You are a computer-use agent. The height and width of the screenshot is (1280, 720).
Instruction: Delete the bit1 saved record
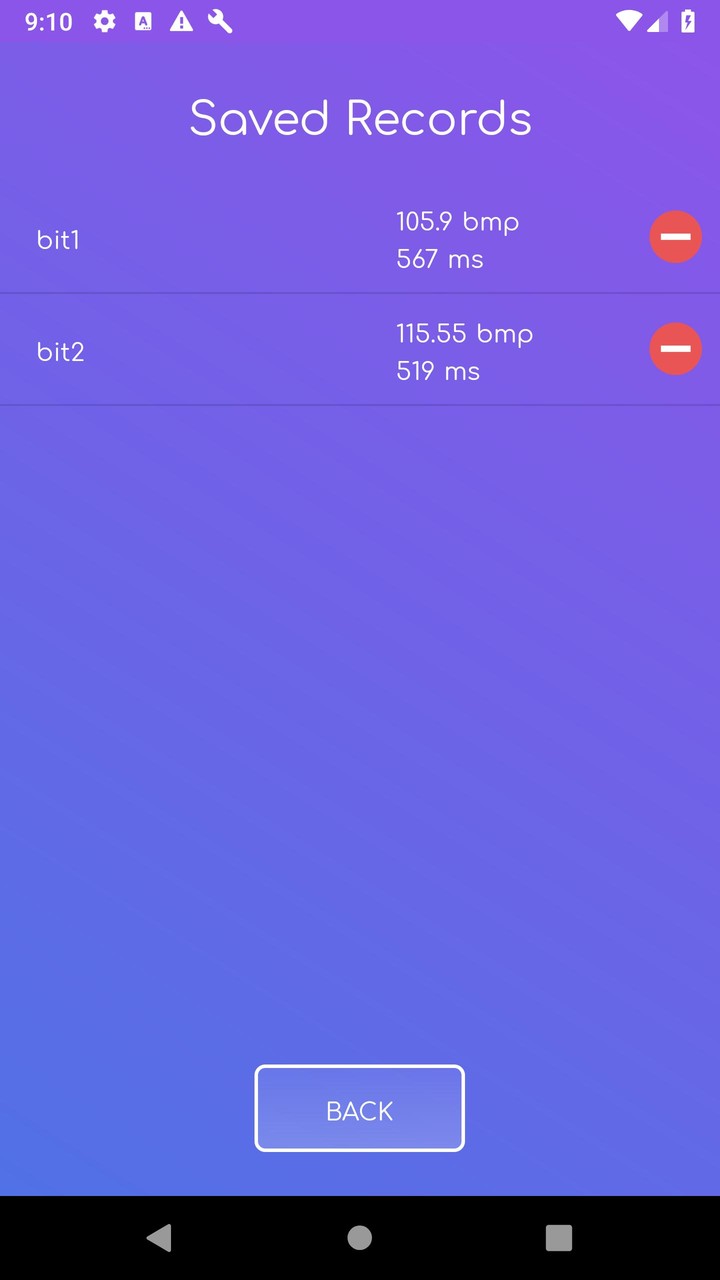click(675, 237)
